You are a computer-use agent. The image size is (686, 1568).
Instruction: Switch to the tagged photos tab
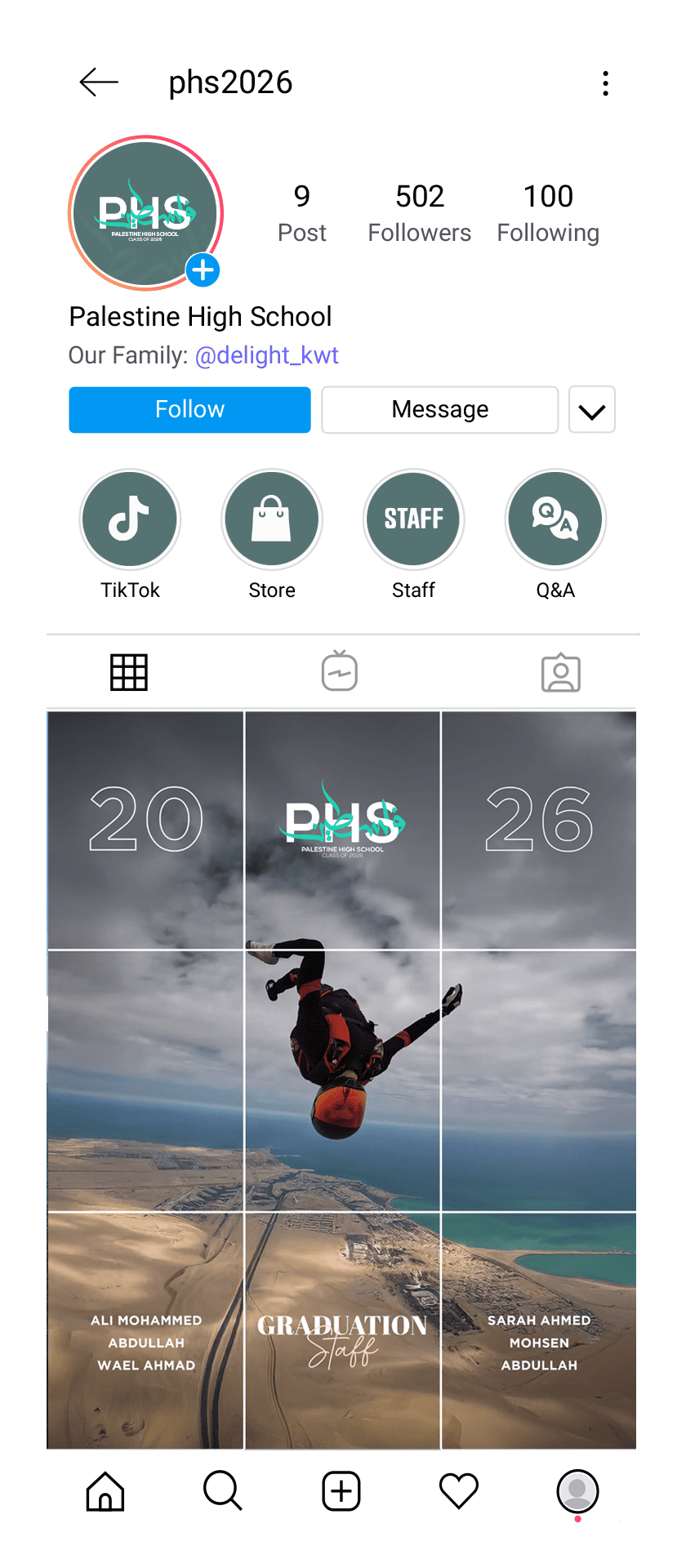(561, 673)
